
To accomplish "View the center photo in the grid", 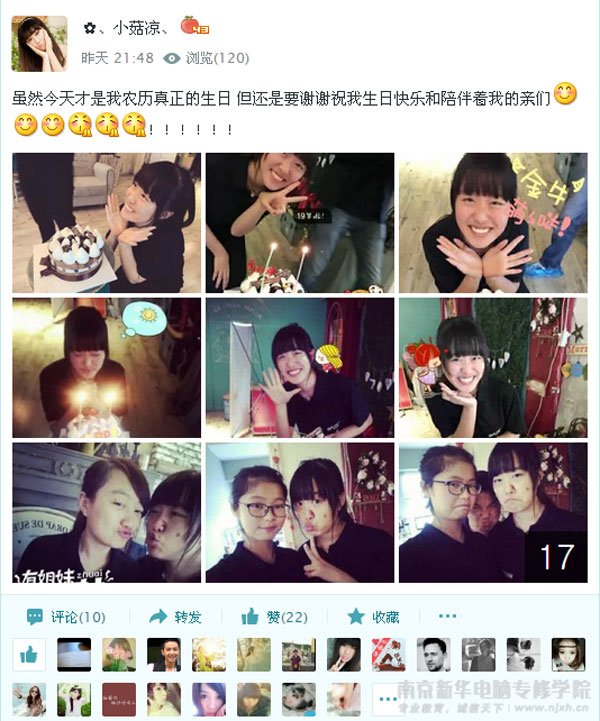I will pyautogui.click(x=300, y=367).
